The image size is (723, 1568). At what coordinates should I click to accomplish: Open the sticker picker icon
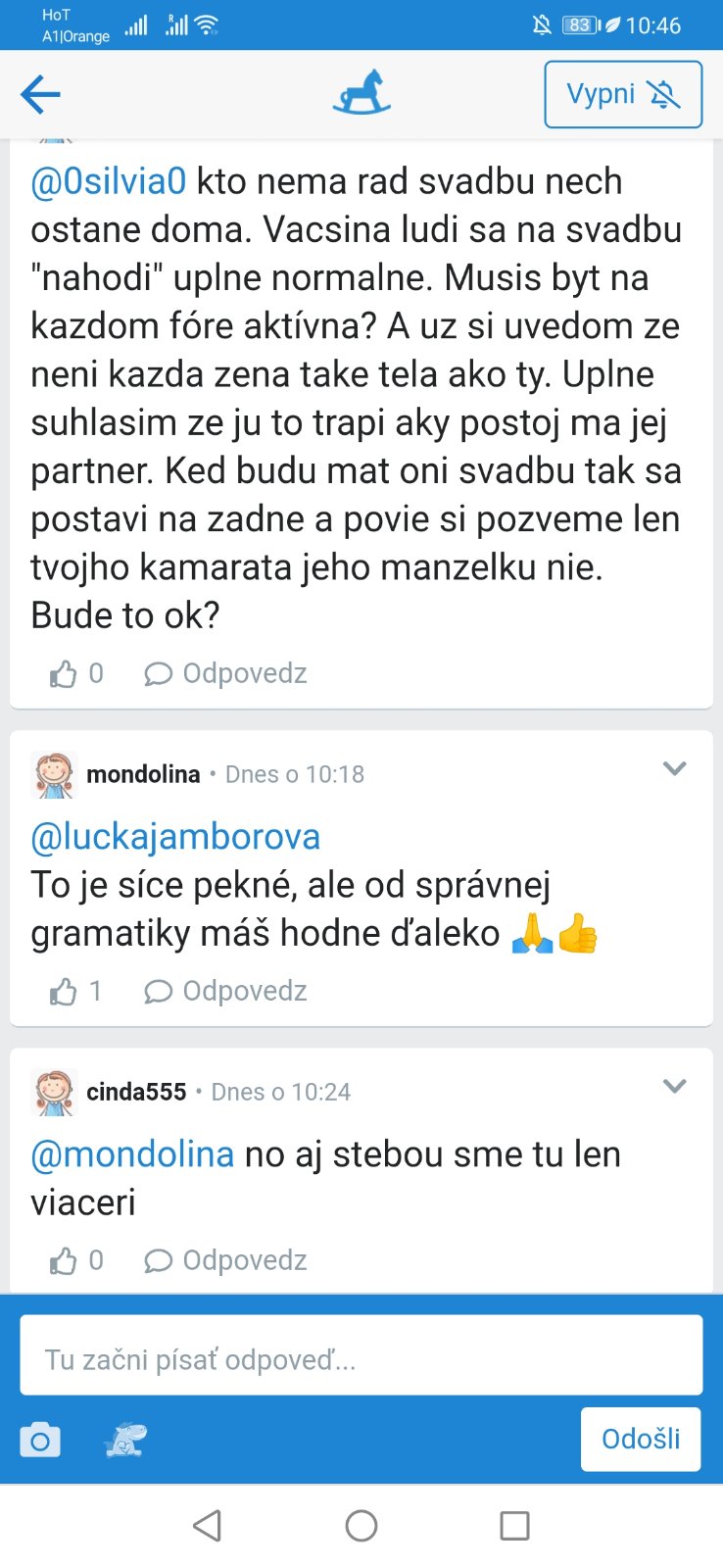pos(125,1440)
